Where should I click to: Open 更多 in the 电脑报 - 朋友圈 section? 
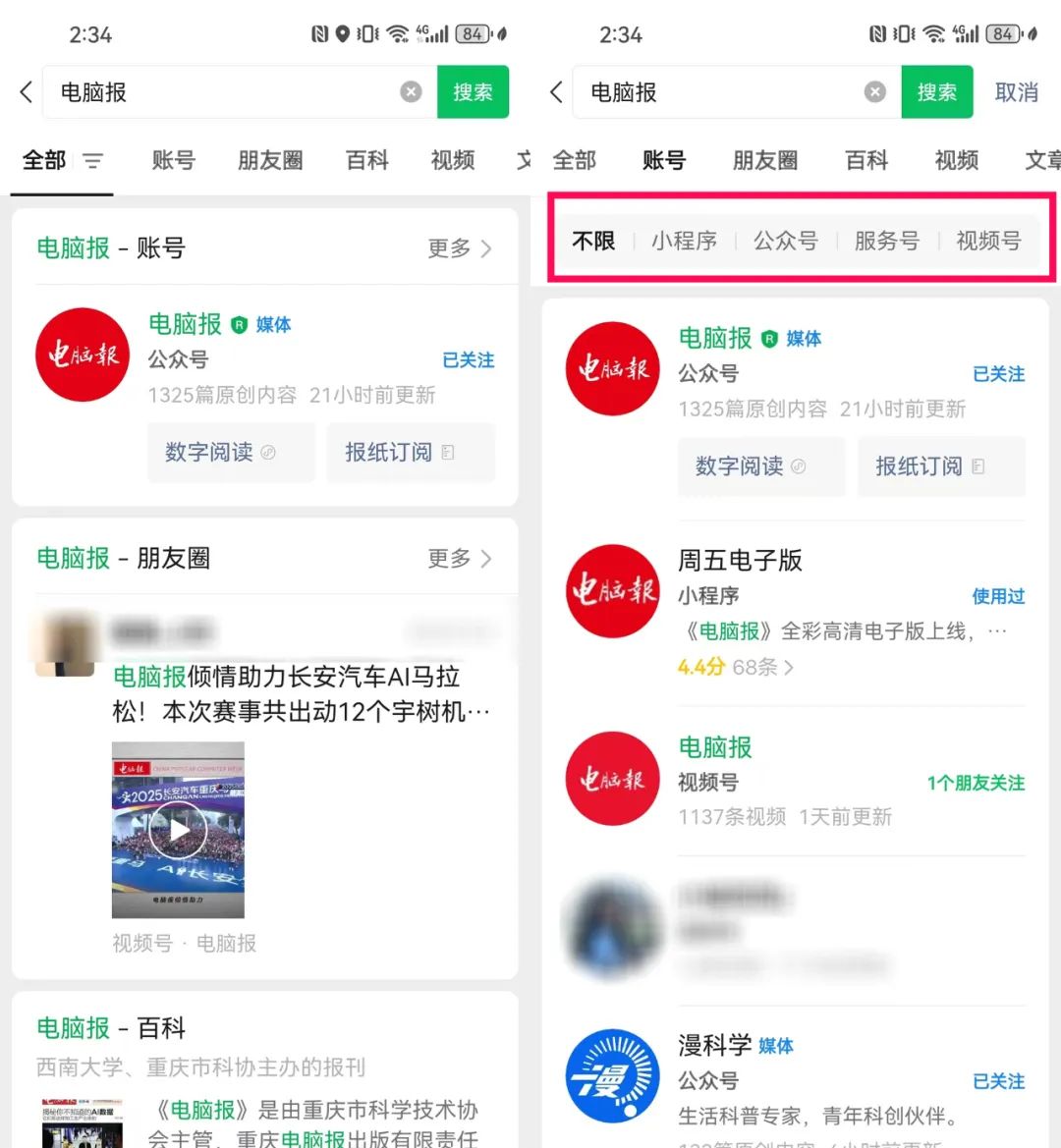pos(460,559)
